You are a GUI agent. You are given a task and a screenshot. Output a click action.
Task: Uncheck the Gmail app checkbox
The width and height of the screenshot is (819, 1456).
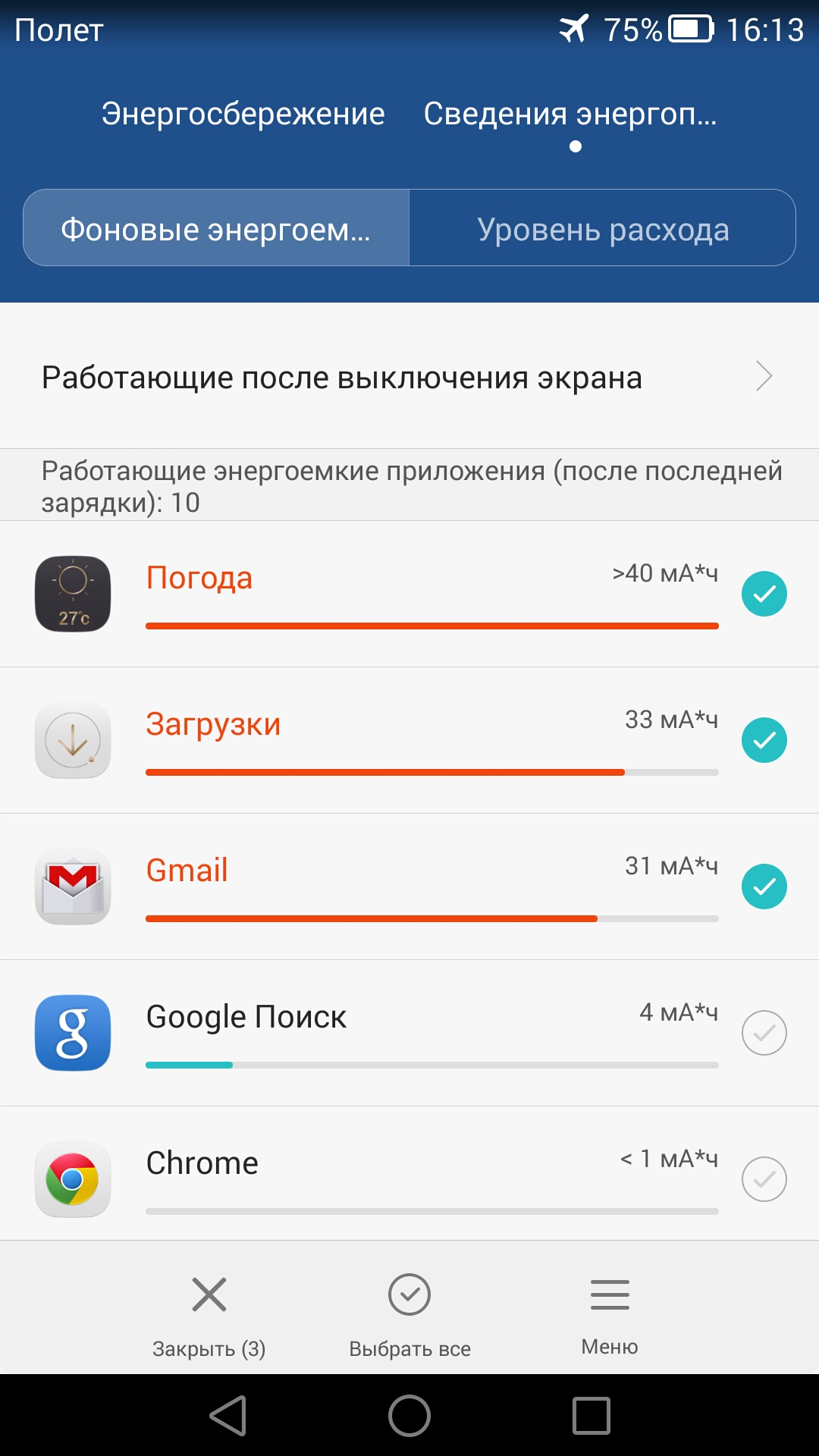764,886
